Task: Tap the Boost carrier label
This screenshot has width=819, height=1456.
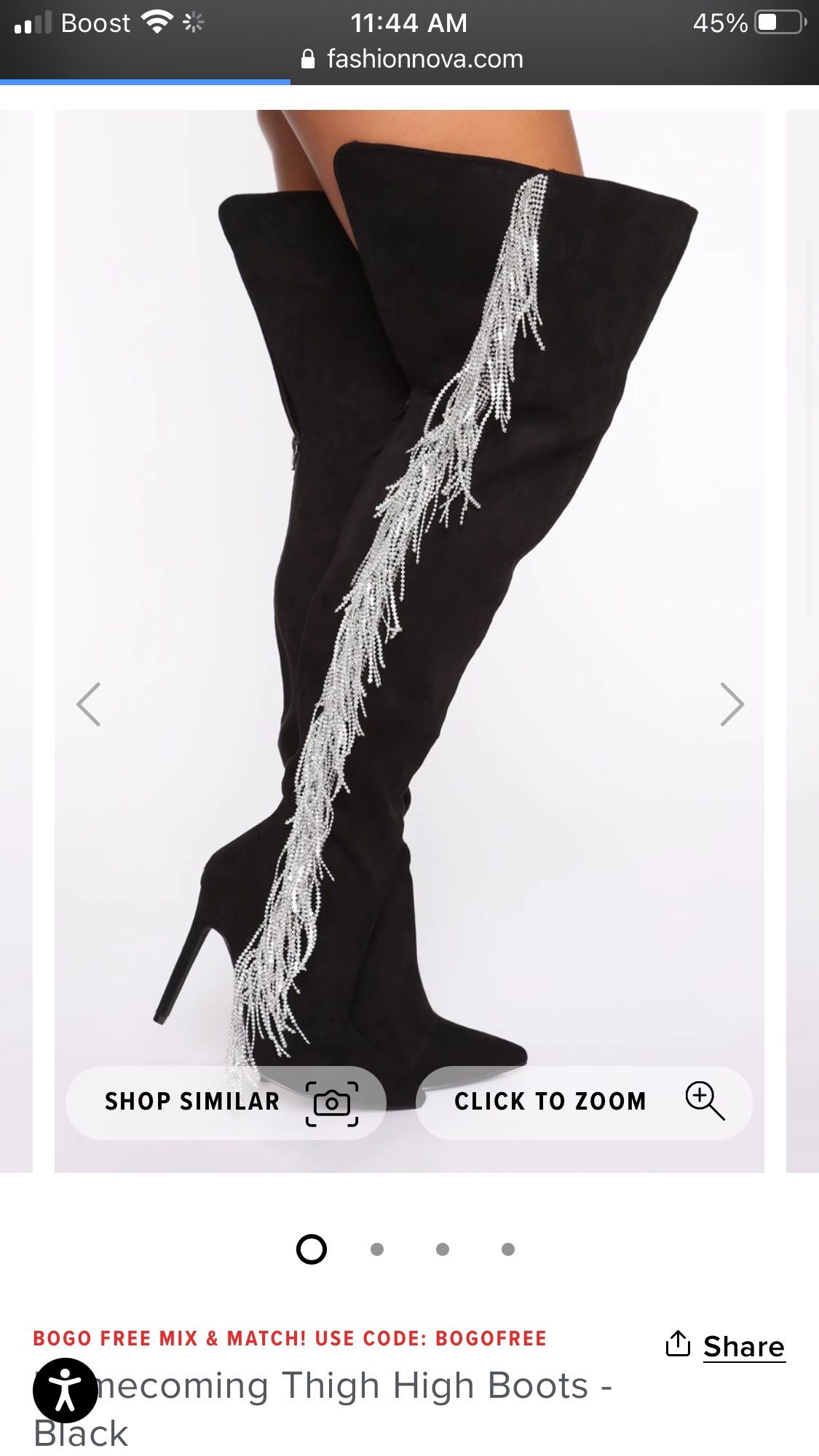Action: click(x=95, y=22)
